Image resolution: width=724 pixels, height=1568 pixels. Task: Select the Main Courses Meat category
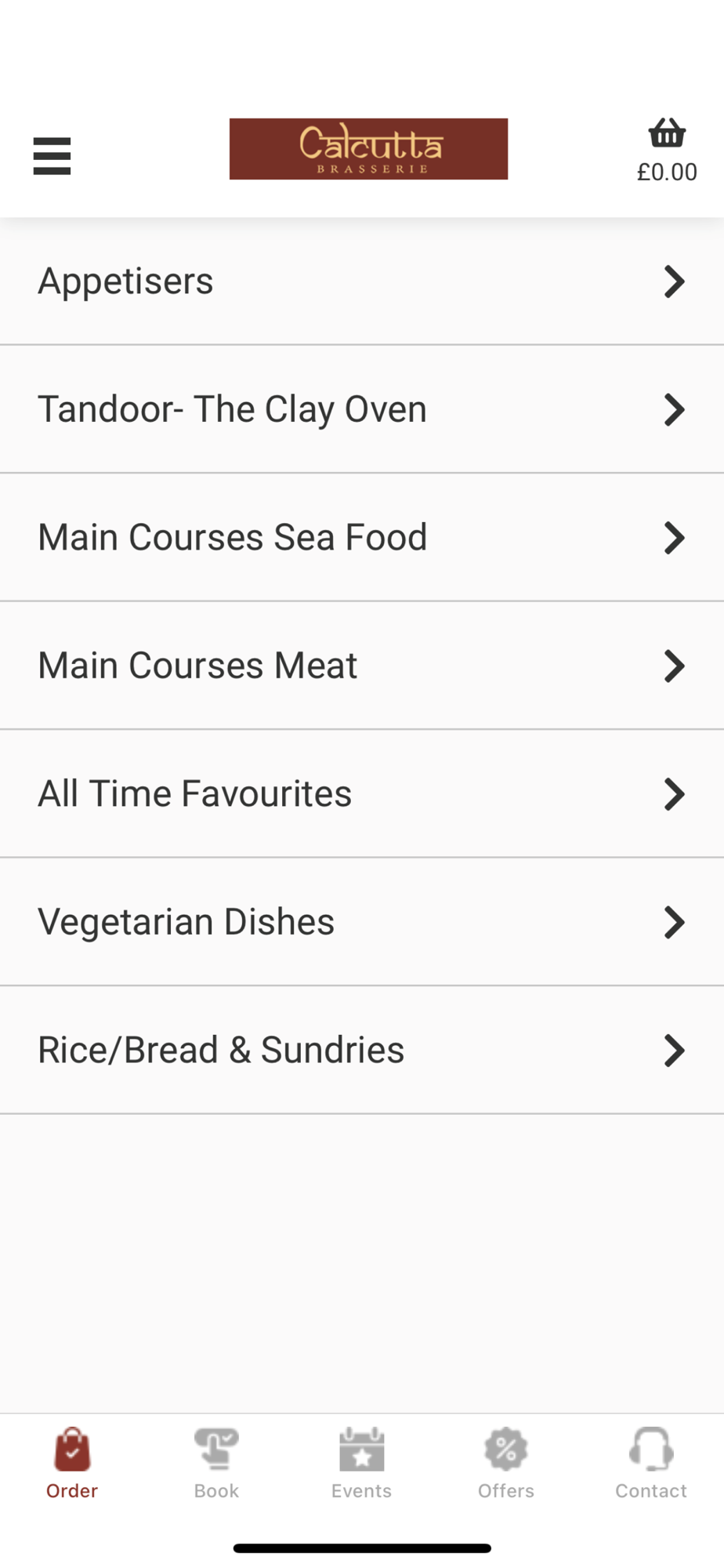coord(362,666)
